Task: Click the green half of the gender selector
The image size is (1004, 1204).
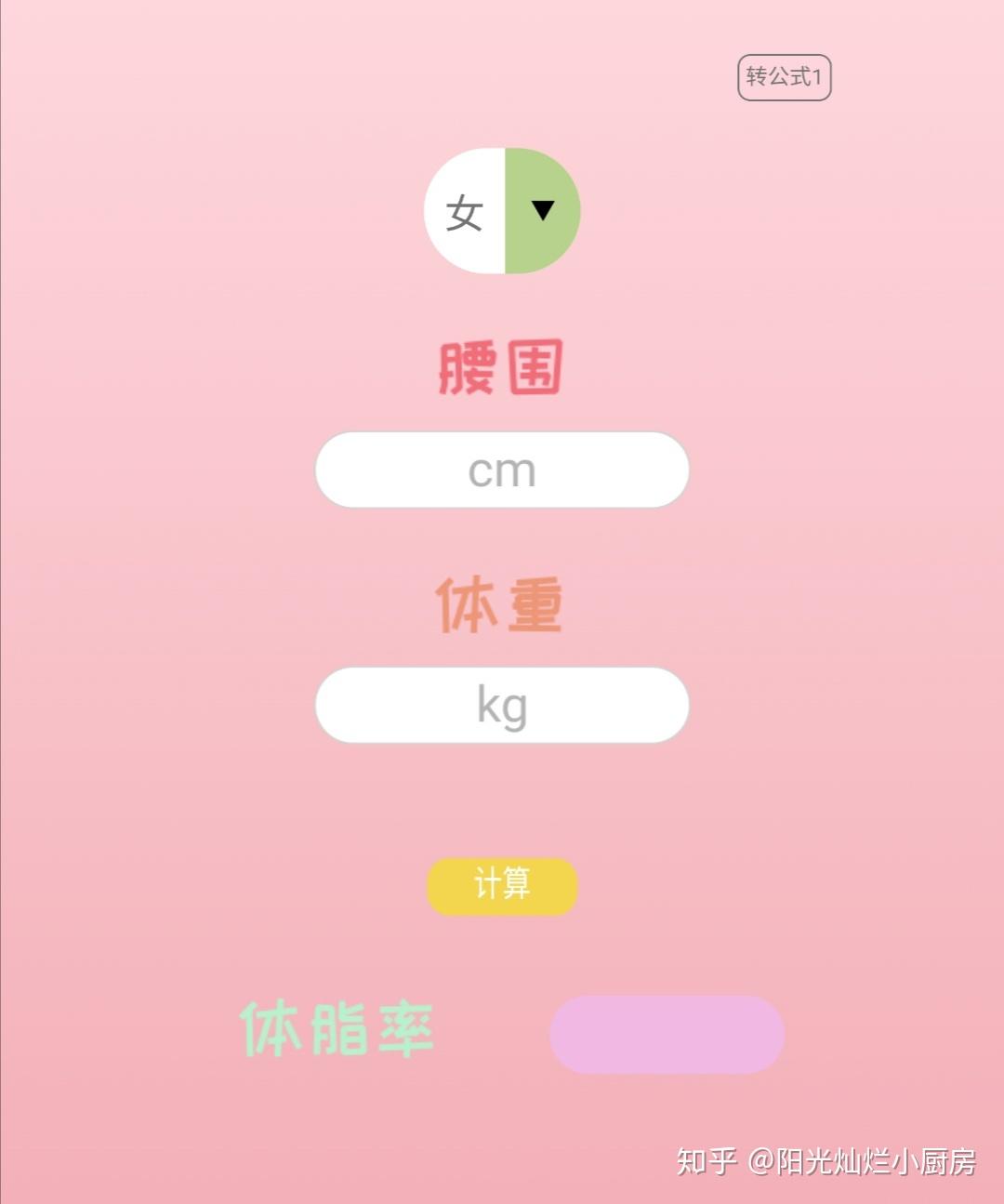Action: click(545, 211)
